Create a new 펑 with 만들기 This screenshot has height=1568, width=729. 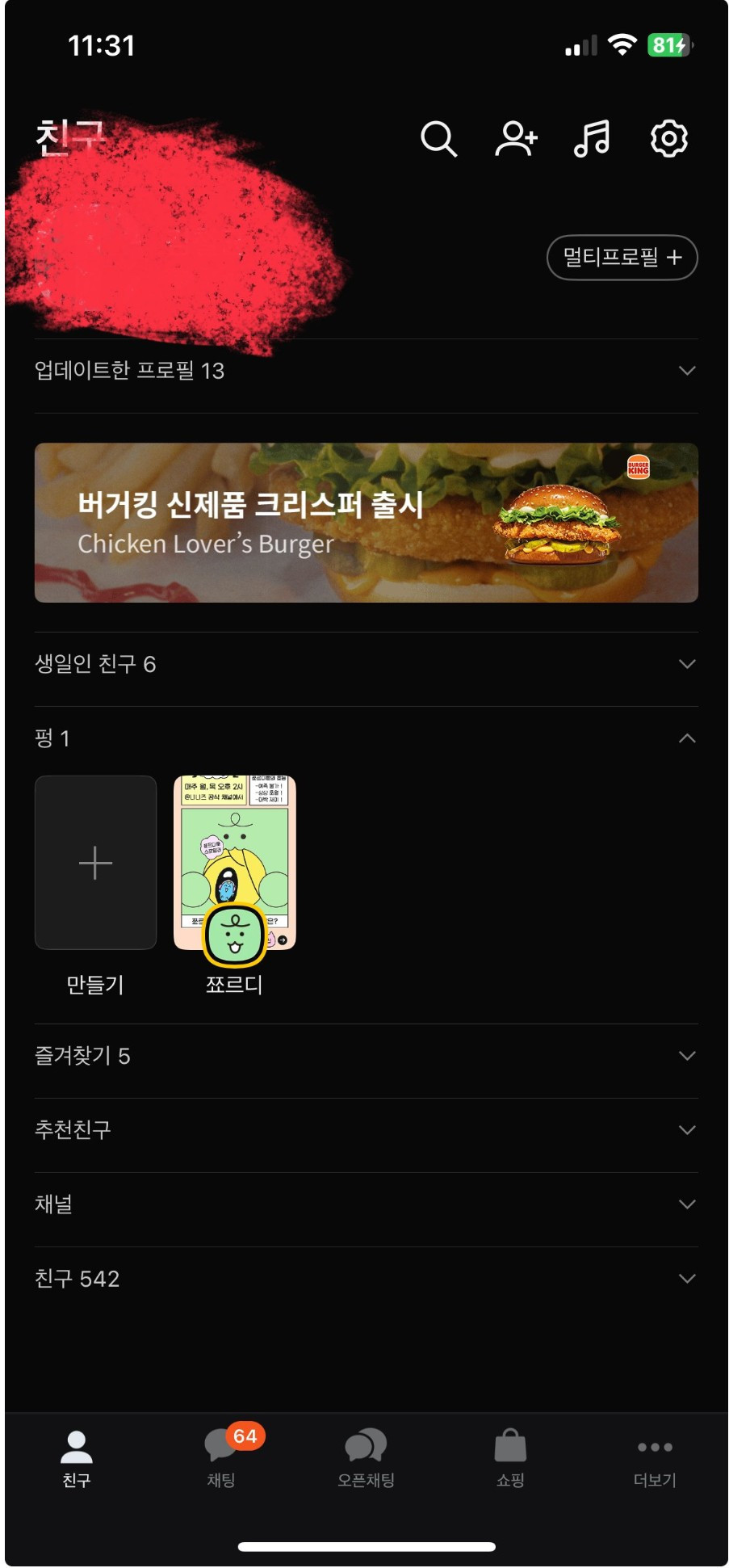[x=95, y=863]
